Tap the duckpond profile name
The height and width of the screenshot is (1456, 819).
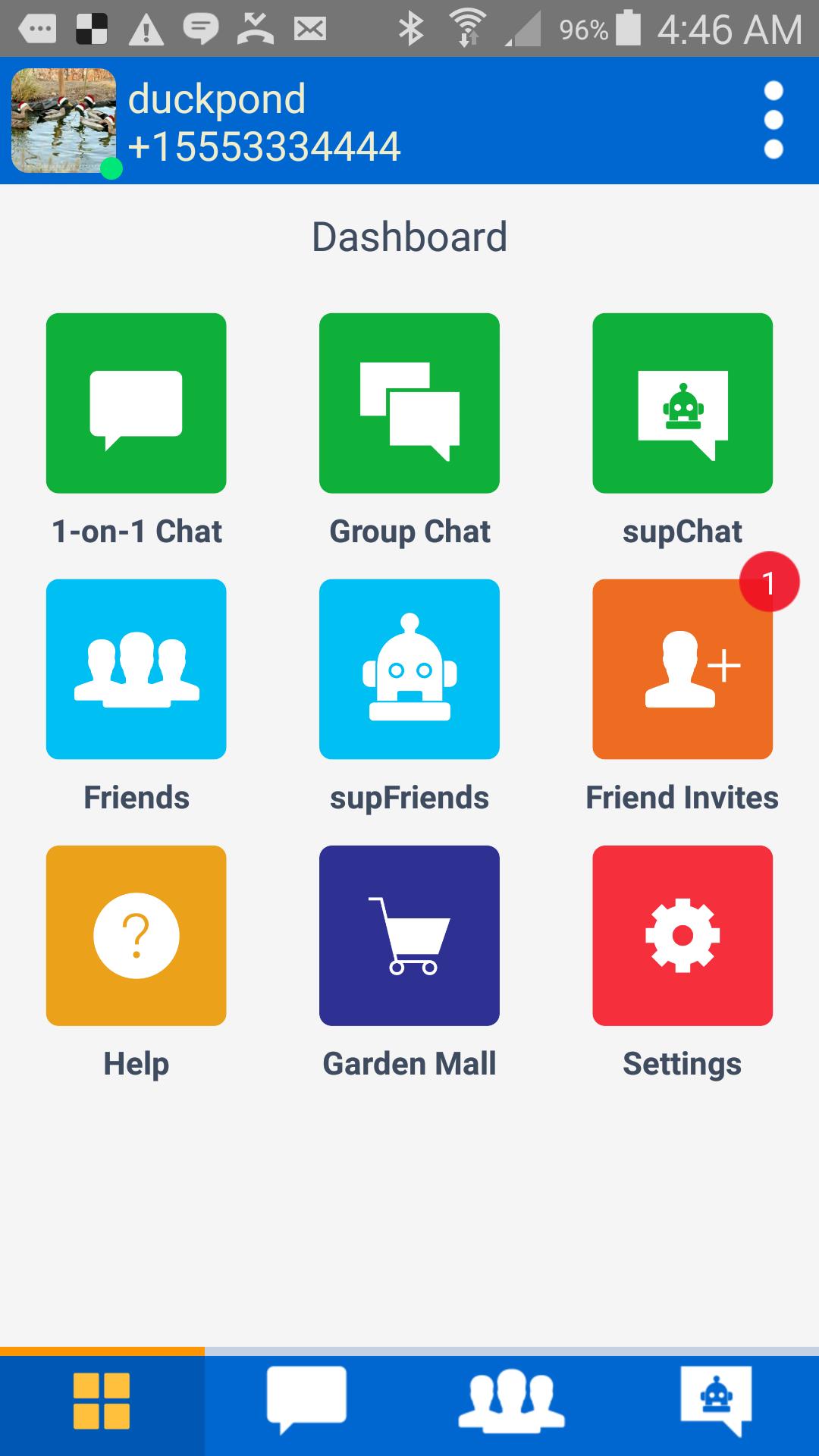click(x=218, y=99)
